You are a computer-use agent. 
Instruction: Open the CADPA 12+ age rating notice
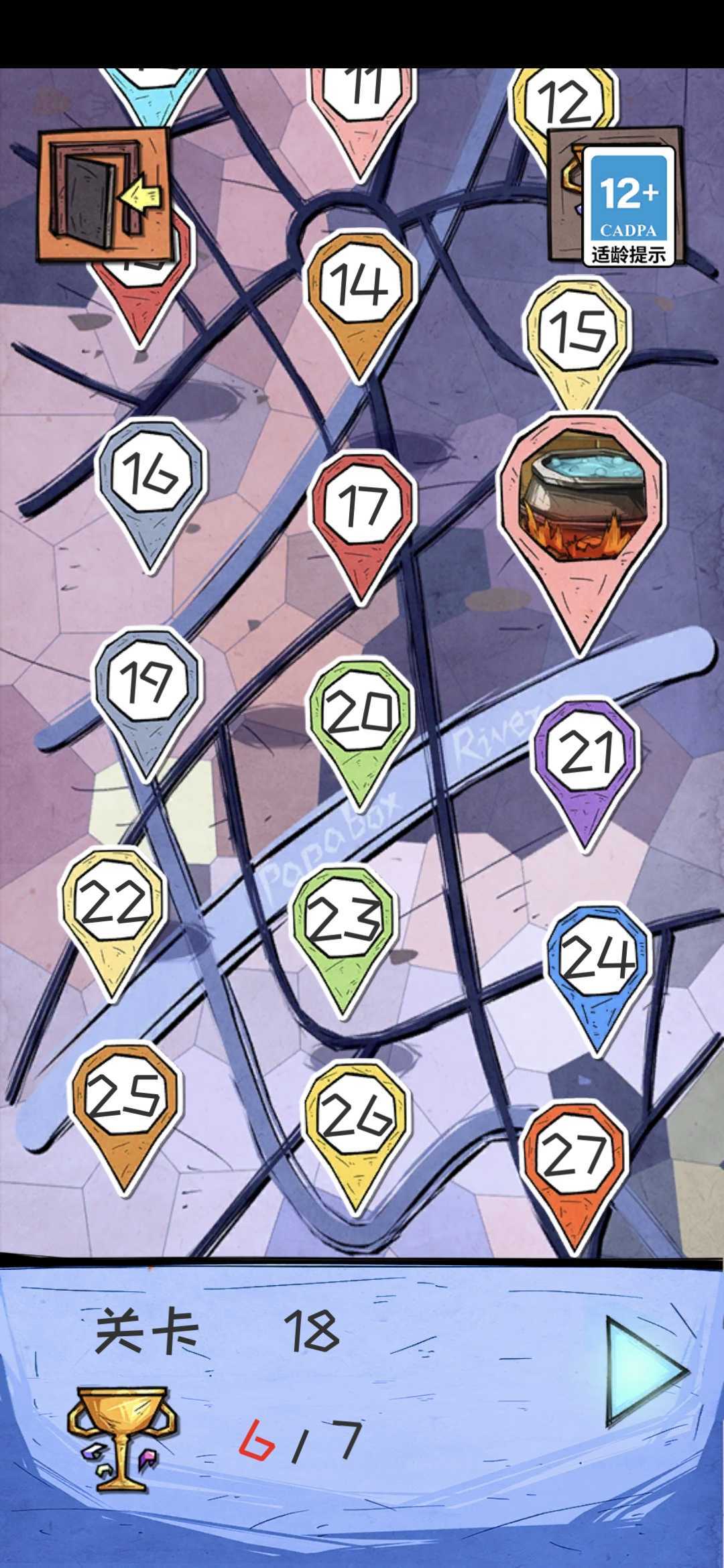tap(628, 206)
